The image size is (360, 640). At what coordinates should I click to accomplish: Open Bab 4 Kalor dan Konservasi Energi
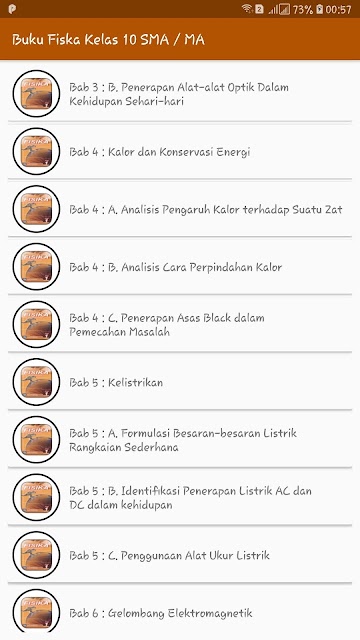click(x=180, y=151)
